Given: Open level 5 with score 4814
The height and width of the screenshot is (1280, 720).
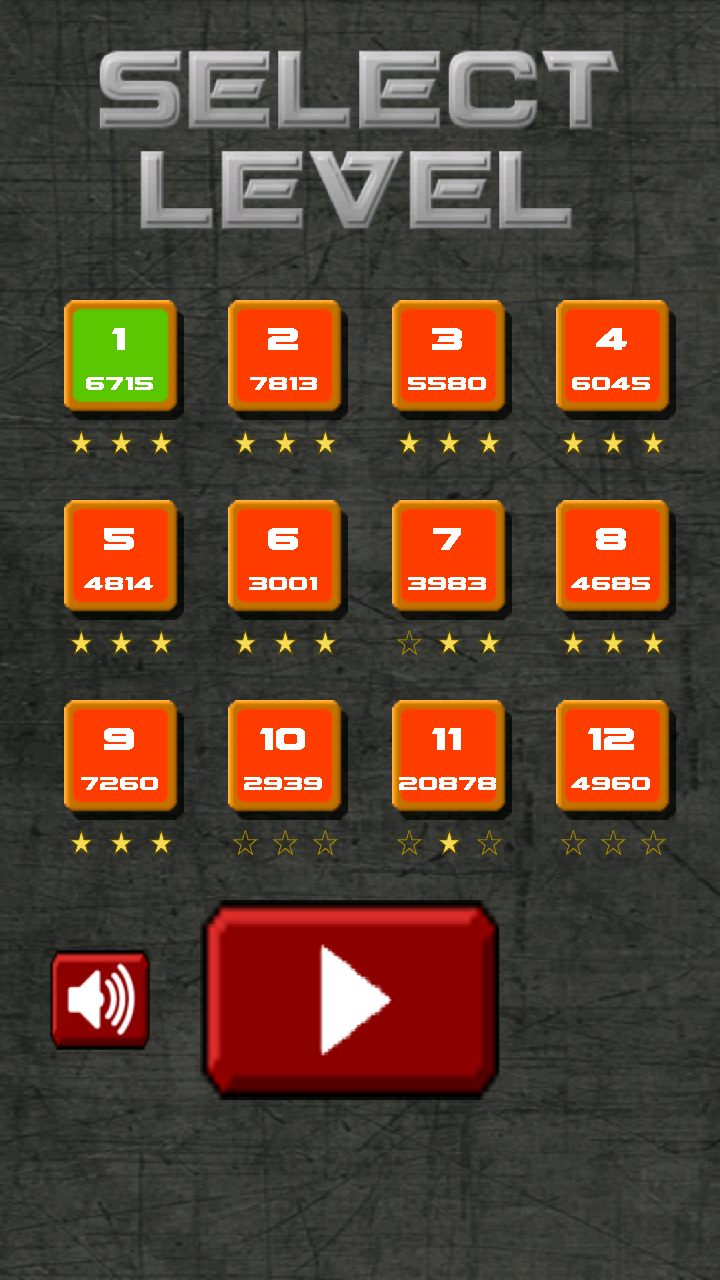Looking at the screenshot, I should click(121, 555).
